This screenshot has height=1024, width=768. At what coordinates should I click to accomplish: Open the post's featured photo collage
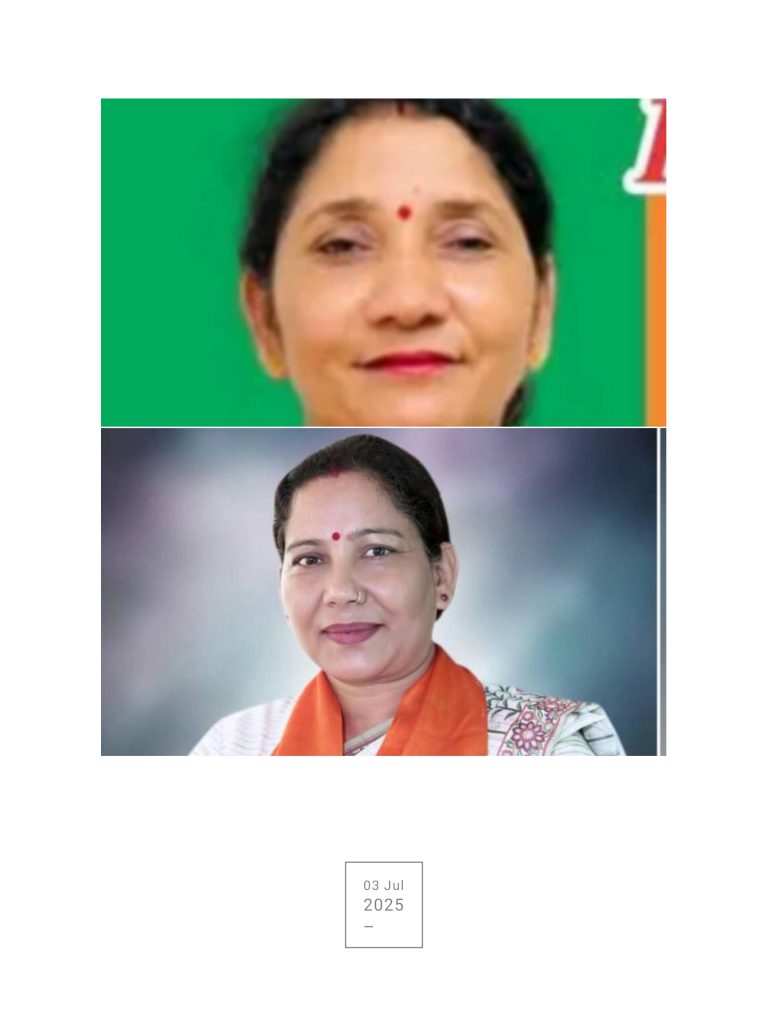coord(383,427)
